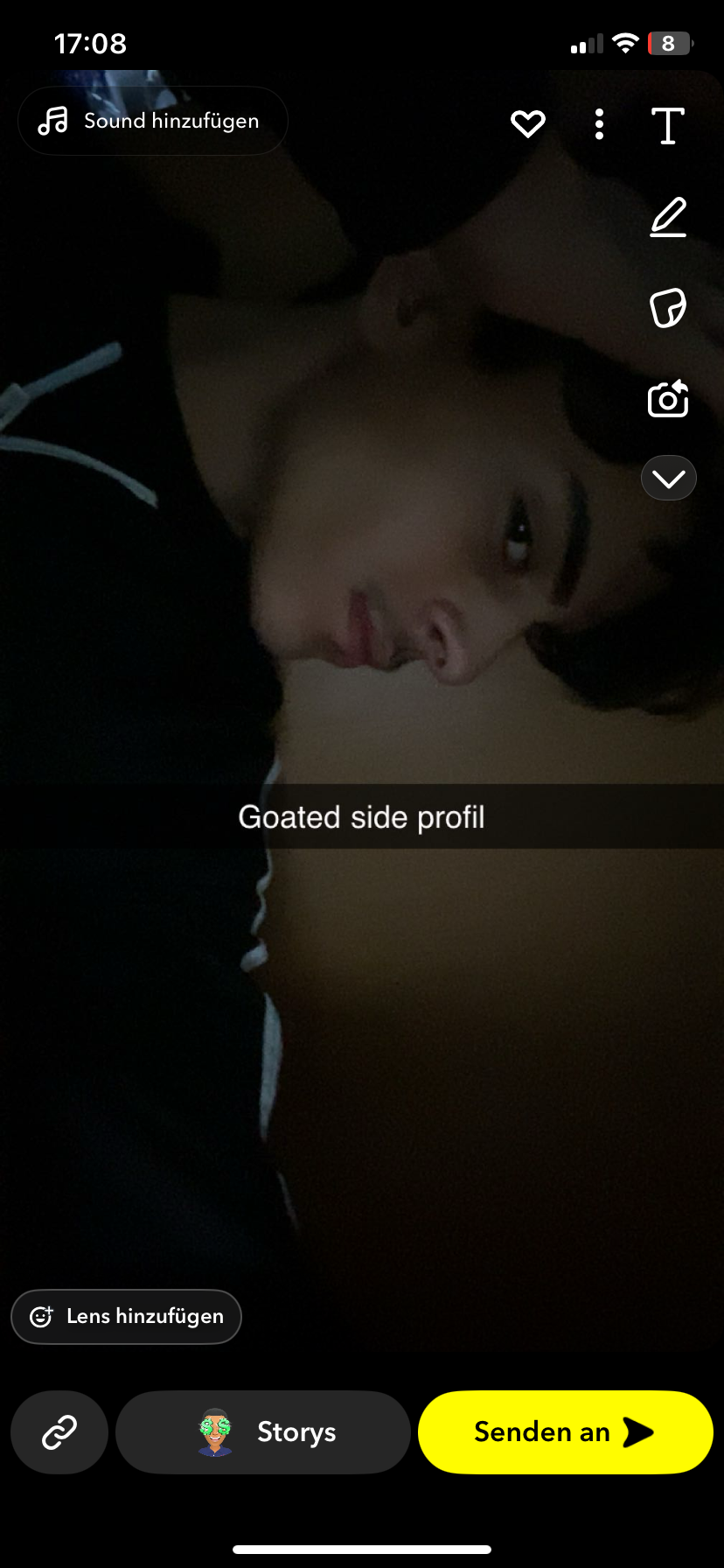Post snap to Storys
The height and width of the screenshot is (1568, 724).
coord(263,1432)
